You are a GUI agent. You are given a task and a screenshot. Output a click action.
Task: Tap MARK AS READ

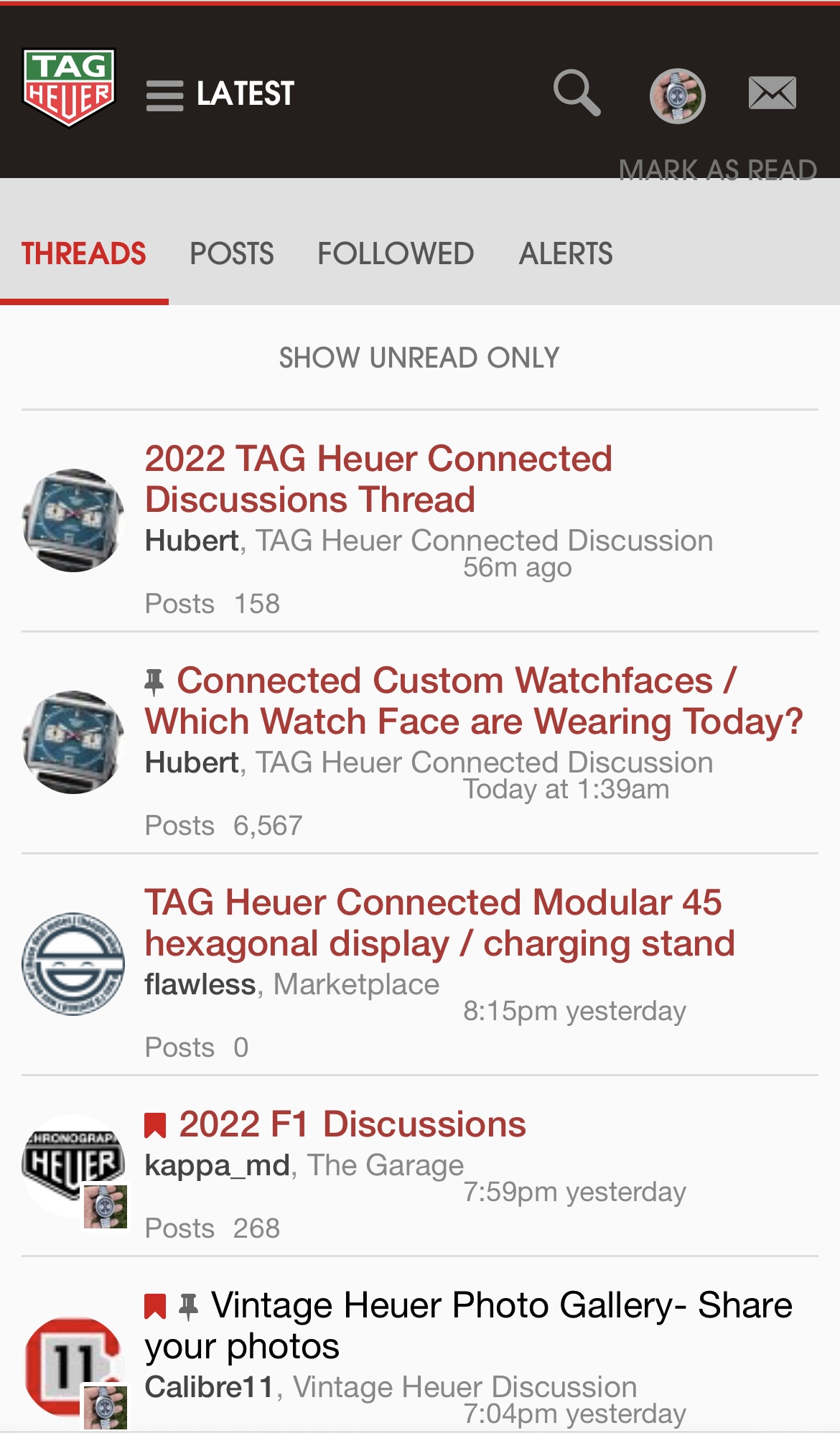[x=718, y=169]
